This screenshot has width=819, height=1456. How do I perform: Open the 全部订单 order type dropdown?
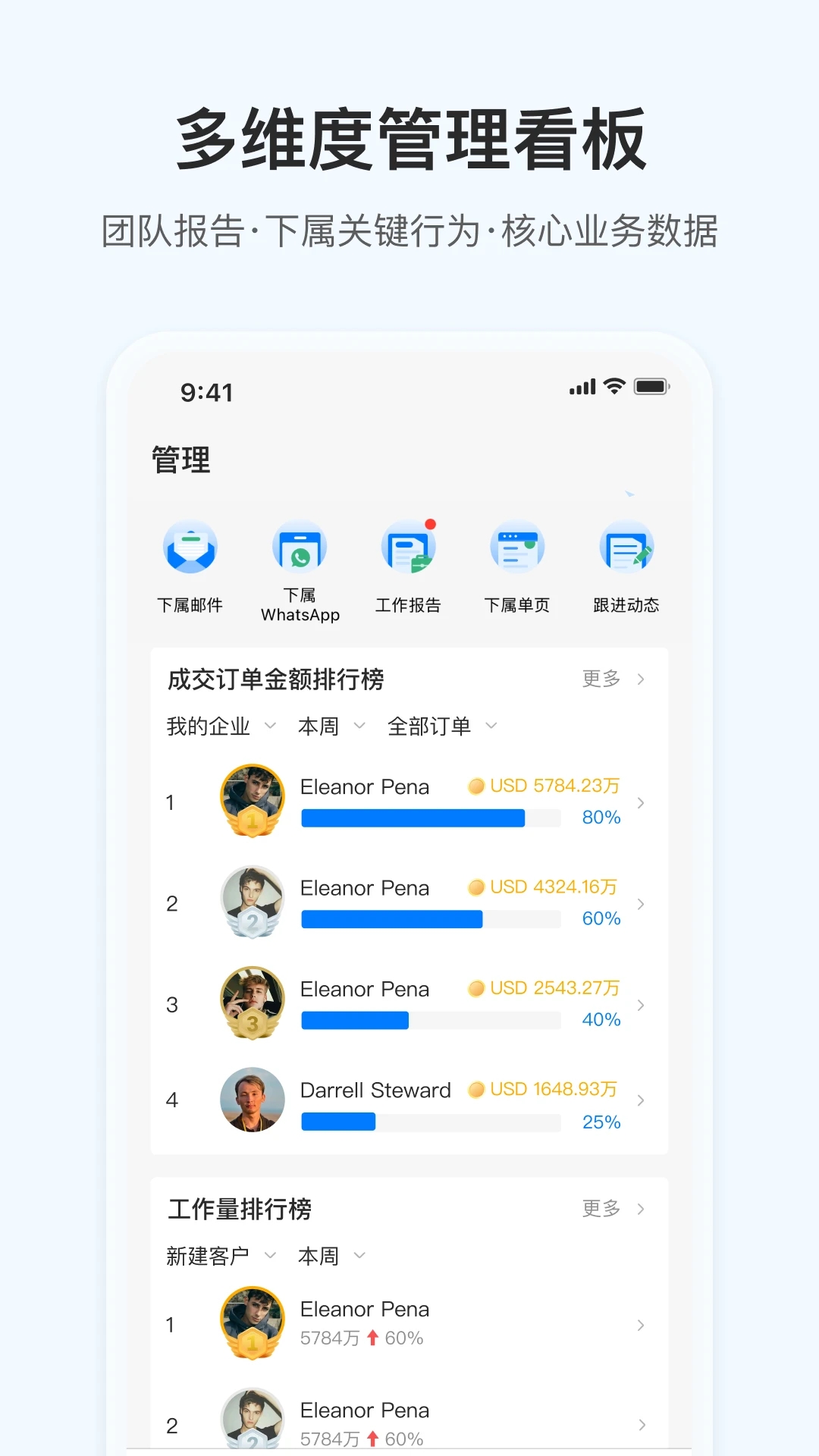442,726
